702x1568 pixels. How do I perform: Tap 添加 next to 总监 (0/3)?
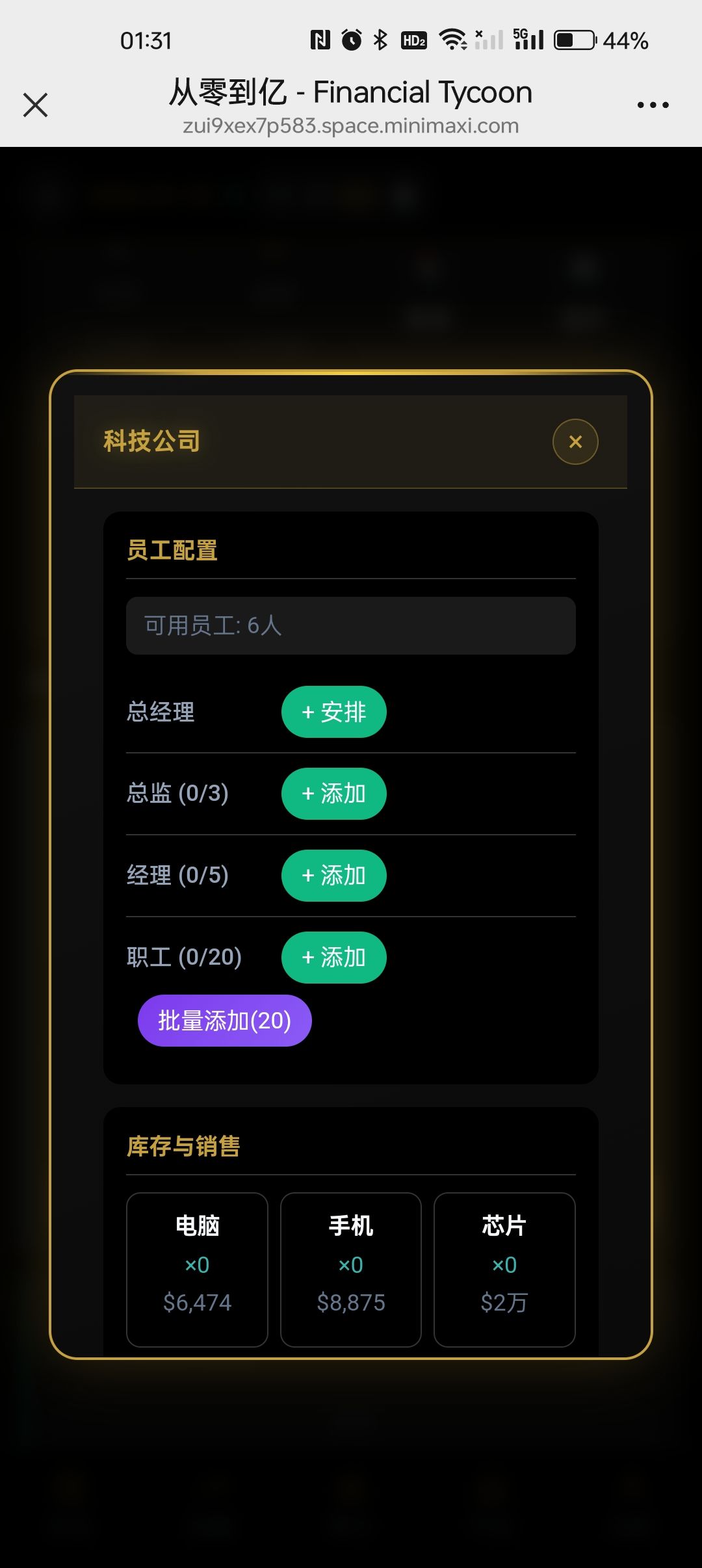point(332,793)
